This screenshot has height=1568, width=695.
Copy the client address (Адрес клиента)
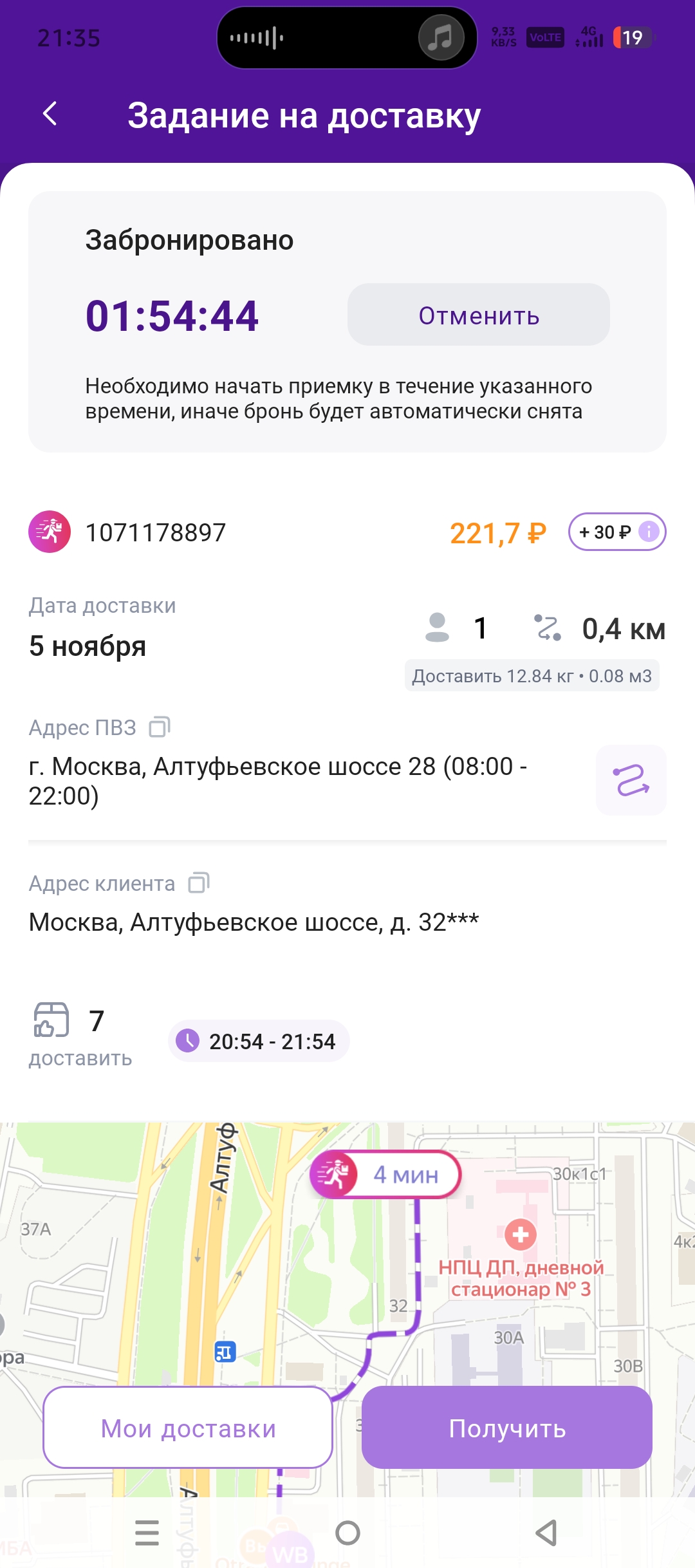(x=199, y=883)
